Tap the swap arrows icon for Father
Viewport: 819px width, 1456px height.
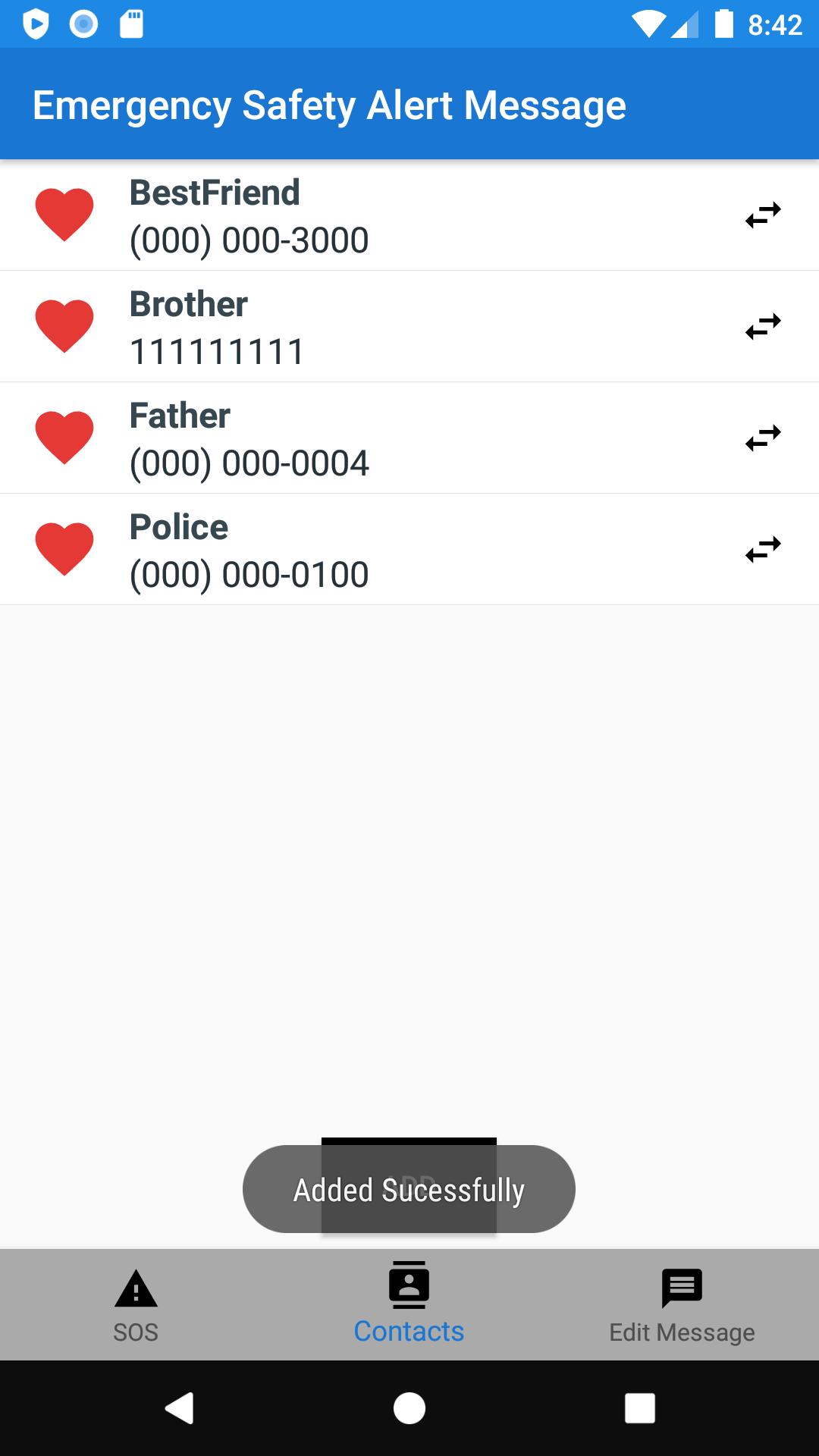tap(763, 438)
